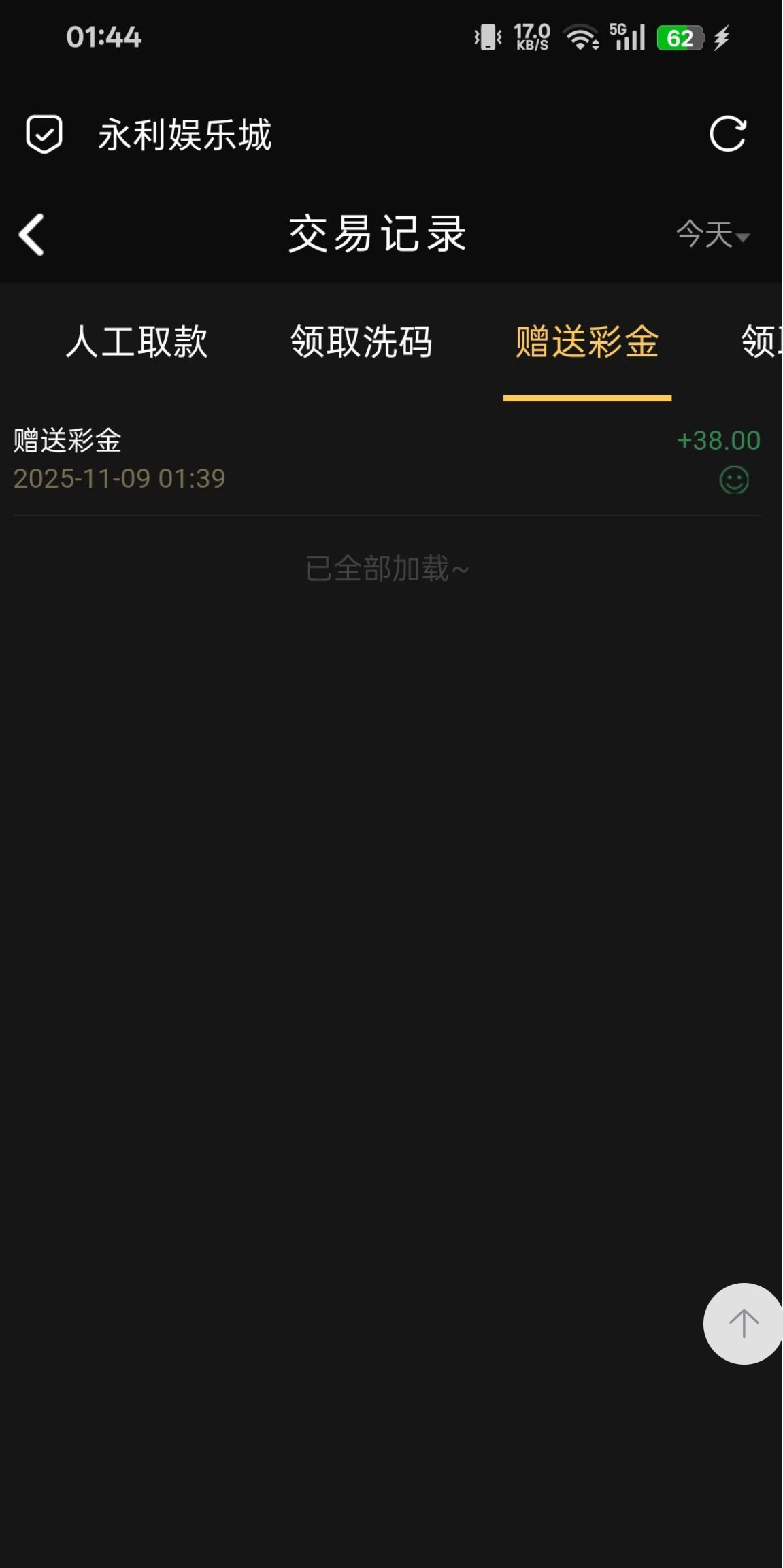Open the 赠送彩金 +38.00 record
783x1568 pixels.
[x=386, y=460]
